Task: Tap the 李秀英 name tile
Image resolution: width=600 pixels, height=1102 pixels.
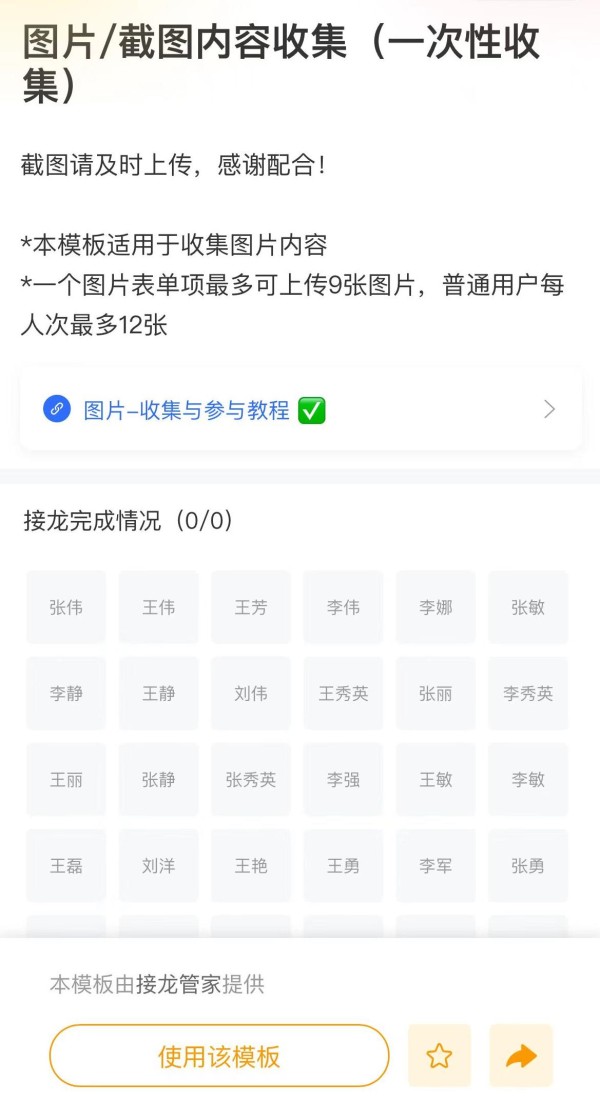Action: coord(528,694)
